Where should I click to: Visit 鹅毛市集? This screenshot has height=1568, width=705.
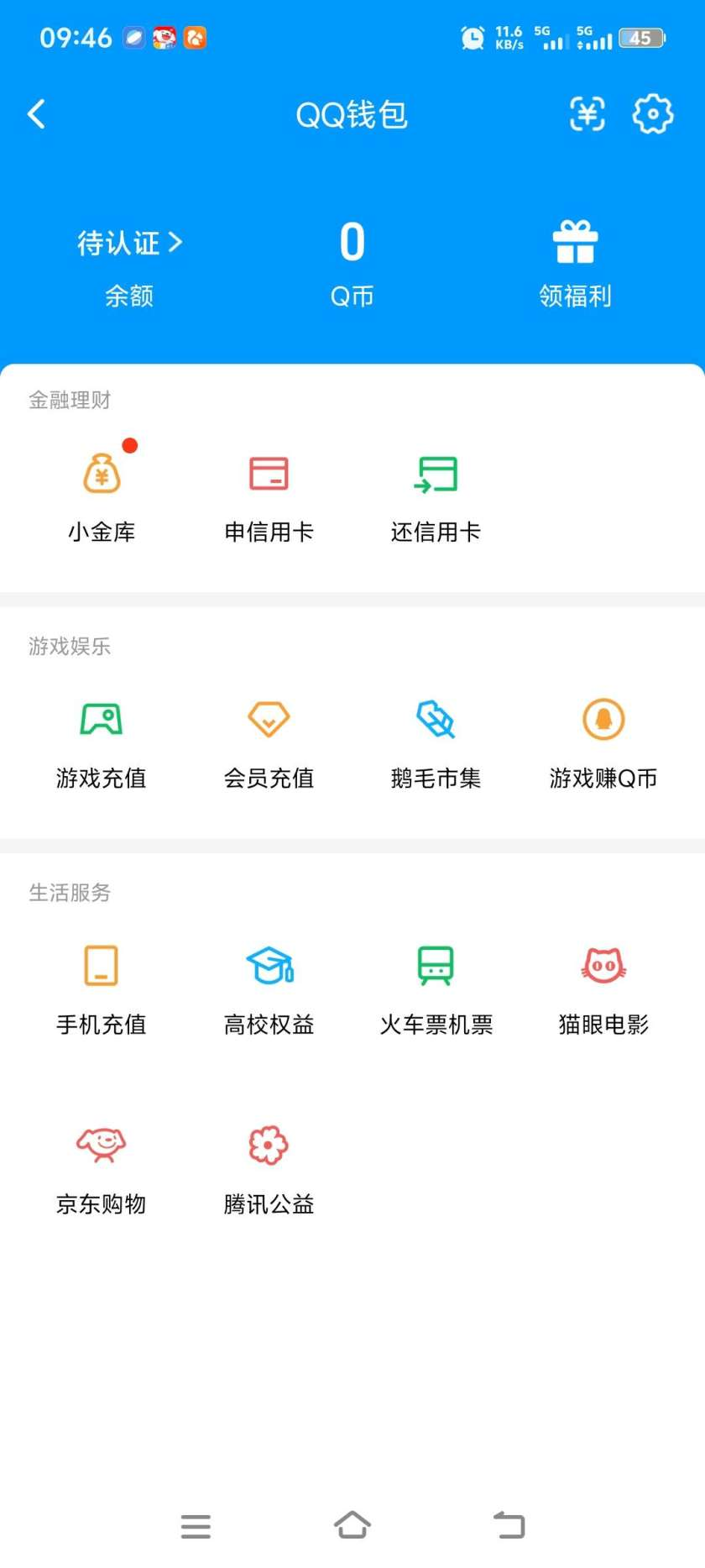pyautogui.click(x=436, y=741)
